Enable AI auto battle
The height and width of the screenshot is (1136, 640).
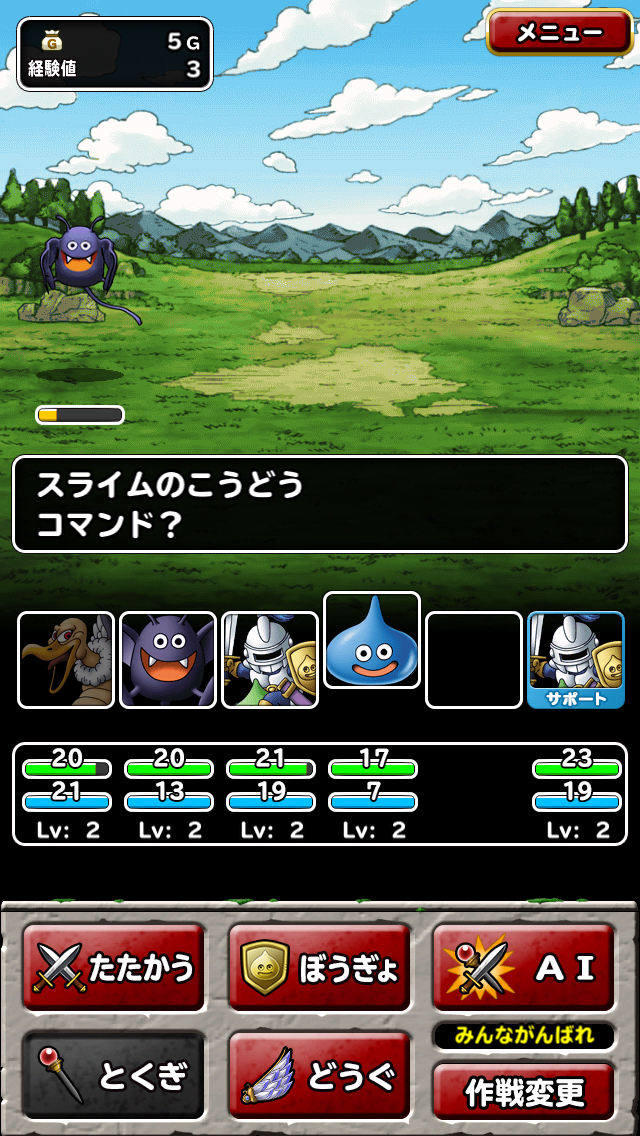click(x=525, y=967)
